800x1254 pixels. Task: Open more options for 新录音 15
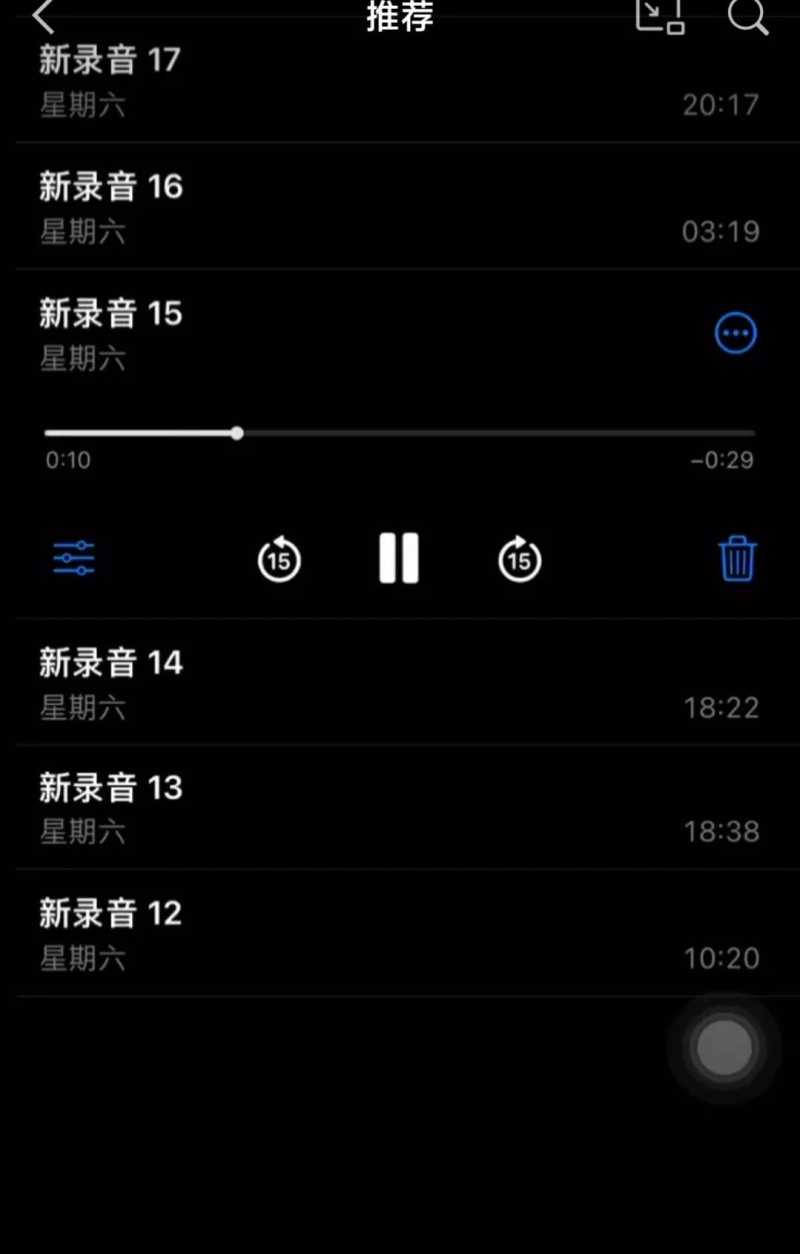pyautogui.click(x=736, y=333)
